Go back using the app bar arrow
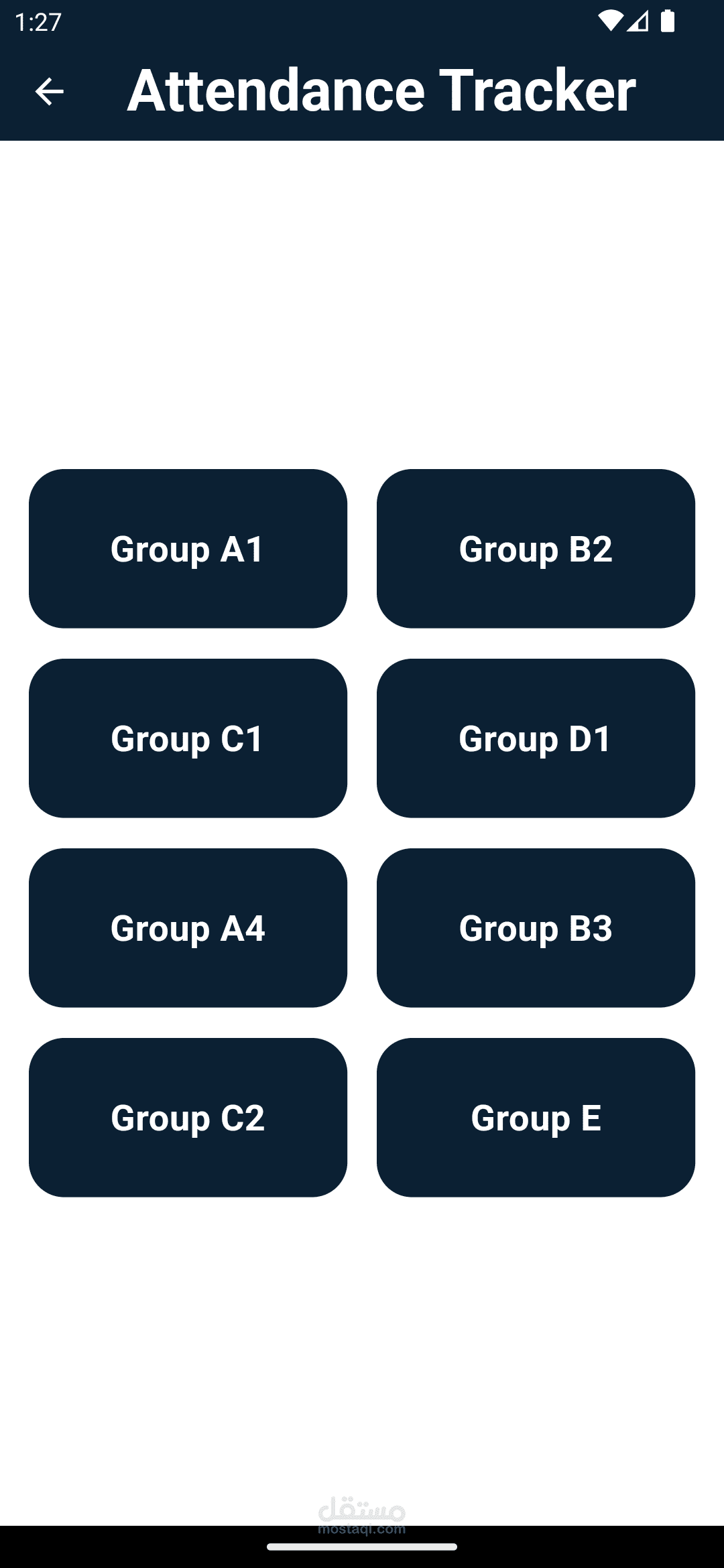Image resolution: width=724 pixels, height=1568 pixels. point(49,91)
